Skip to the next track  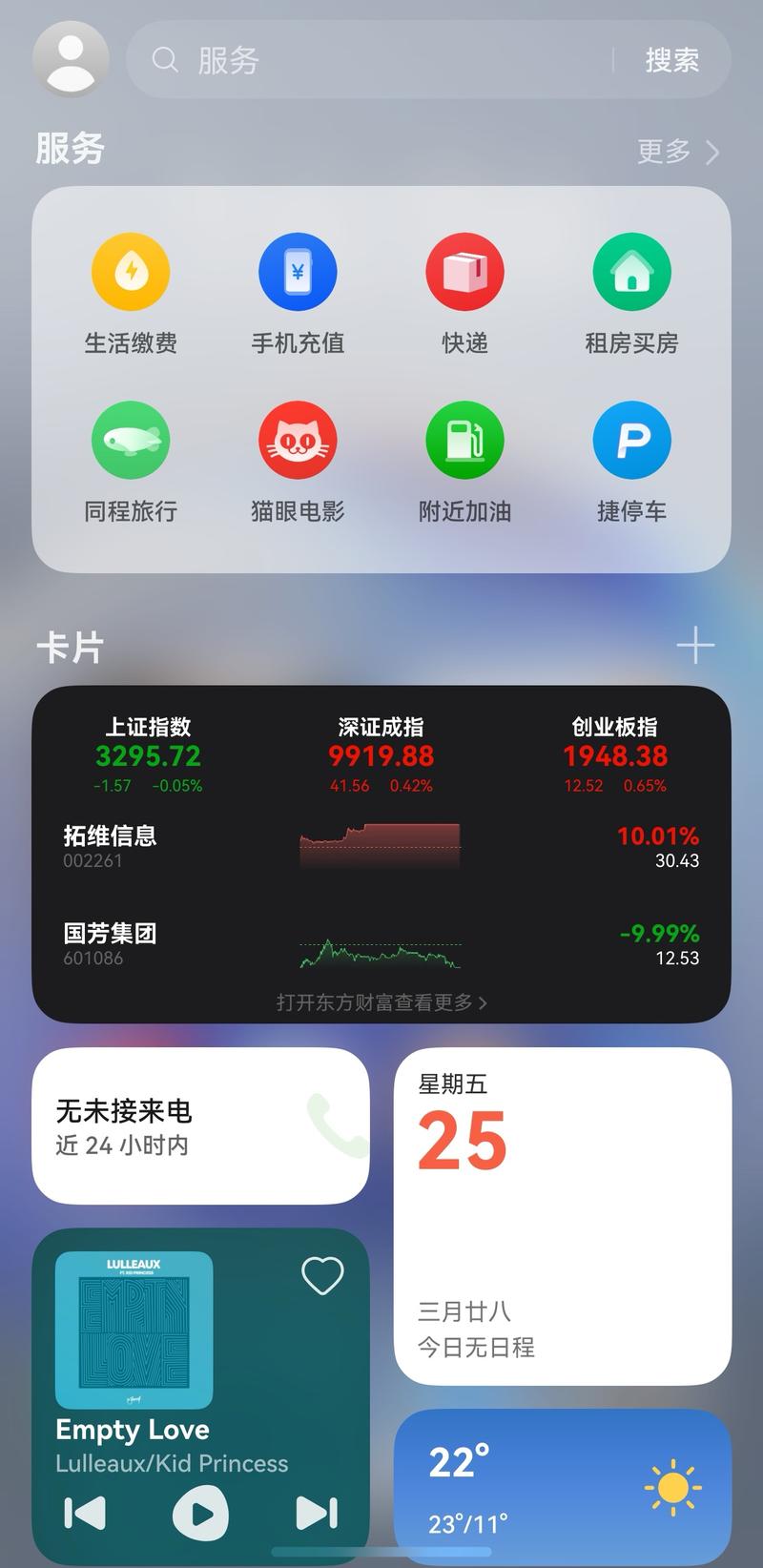point(316,1513)
